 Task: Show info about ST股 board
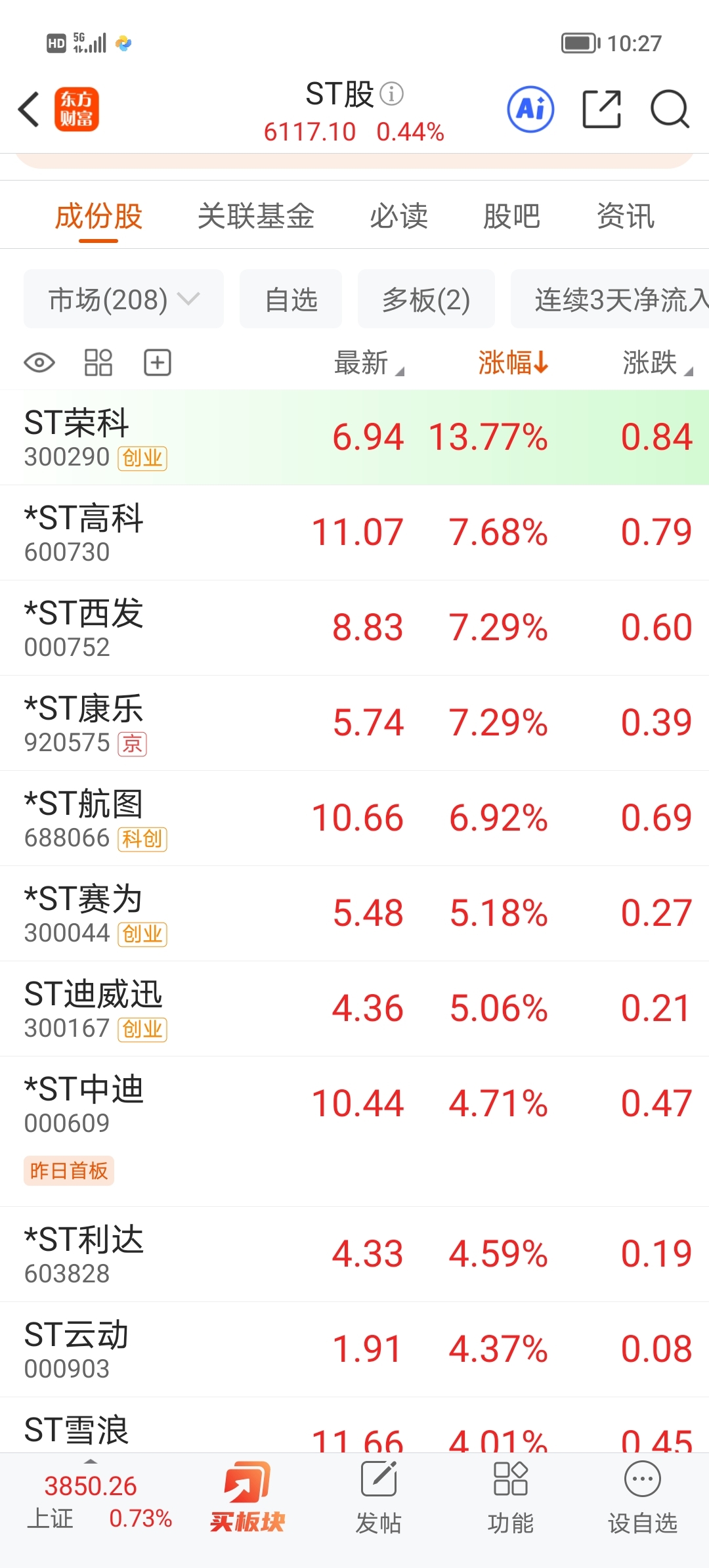[392, 94]
